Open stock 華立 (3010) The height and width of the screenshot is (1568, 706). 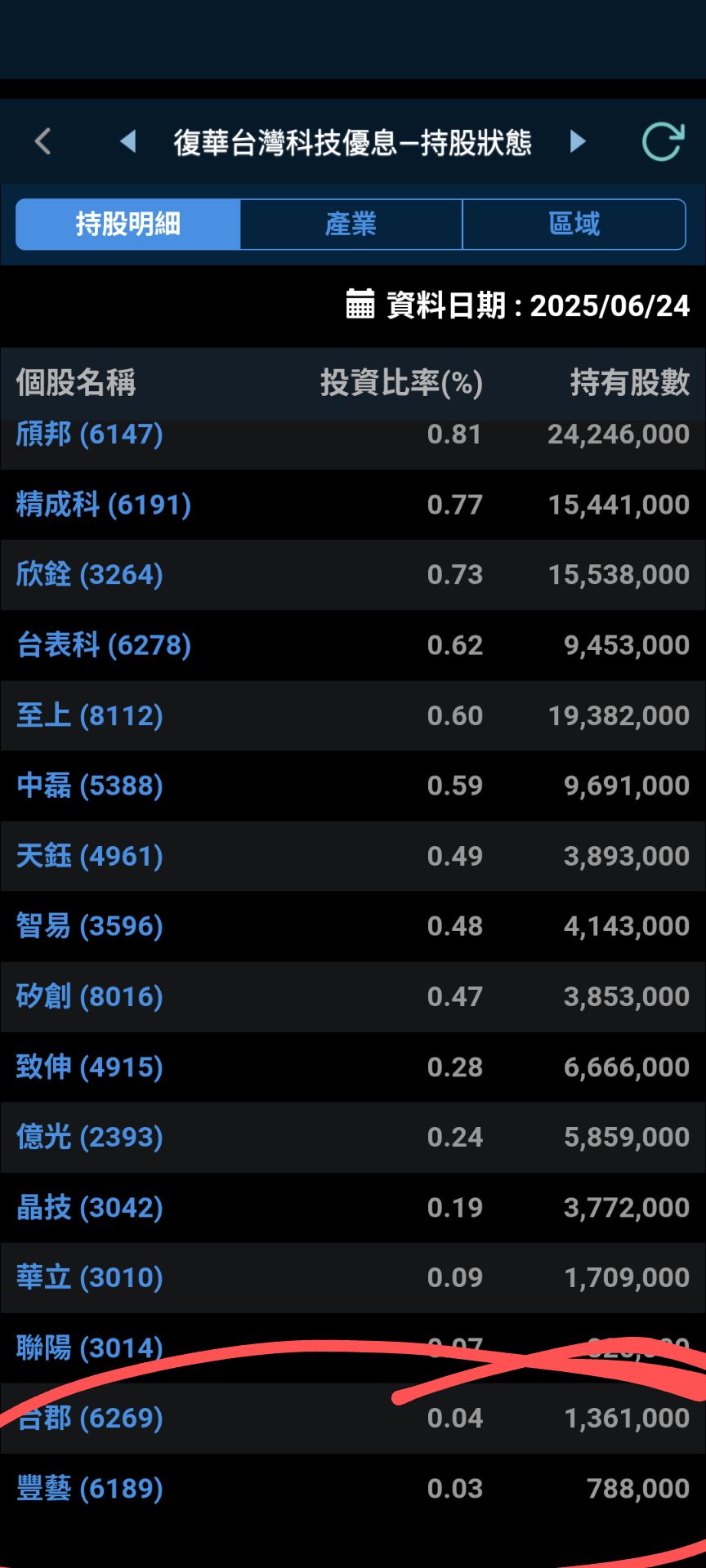point(90,1277)
